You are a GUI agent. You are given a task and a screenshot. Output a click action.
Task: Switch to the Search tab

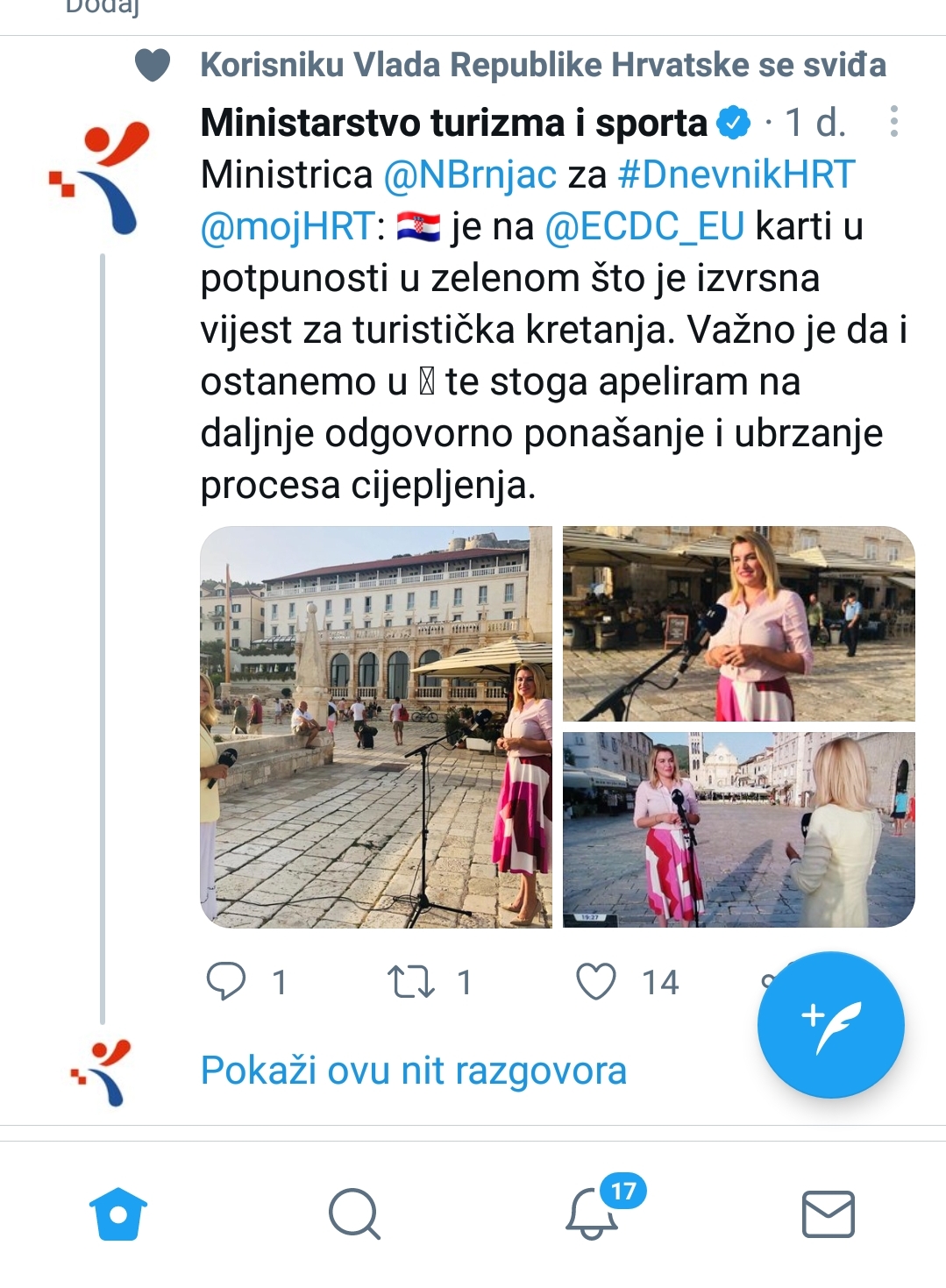pos(354,1214)
